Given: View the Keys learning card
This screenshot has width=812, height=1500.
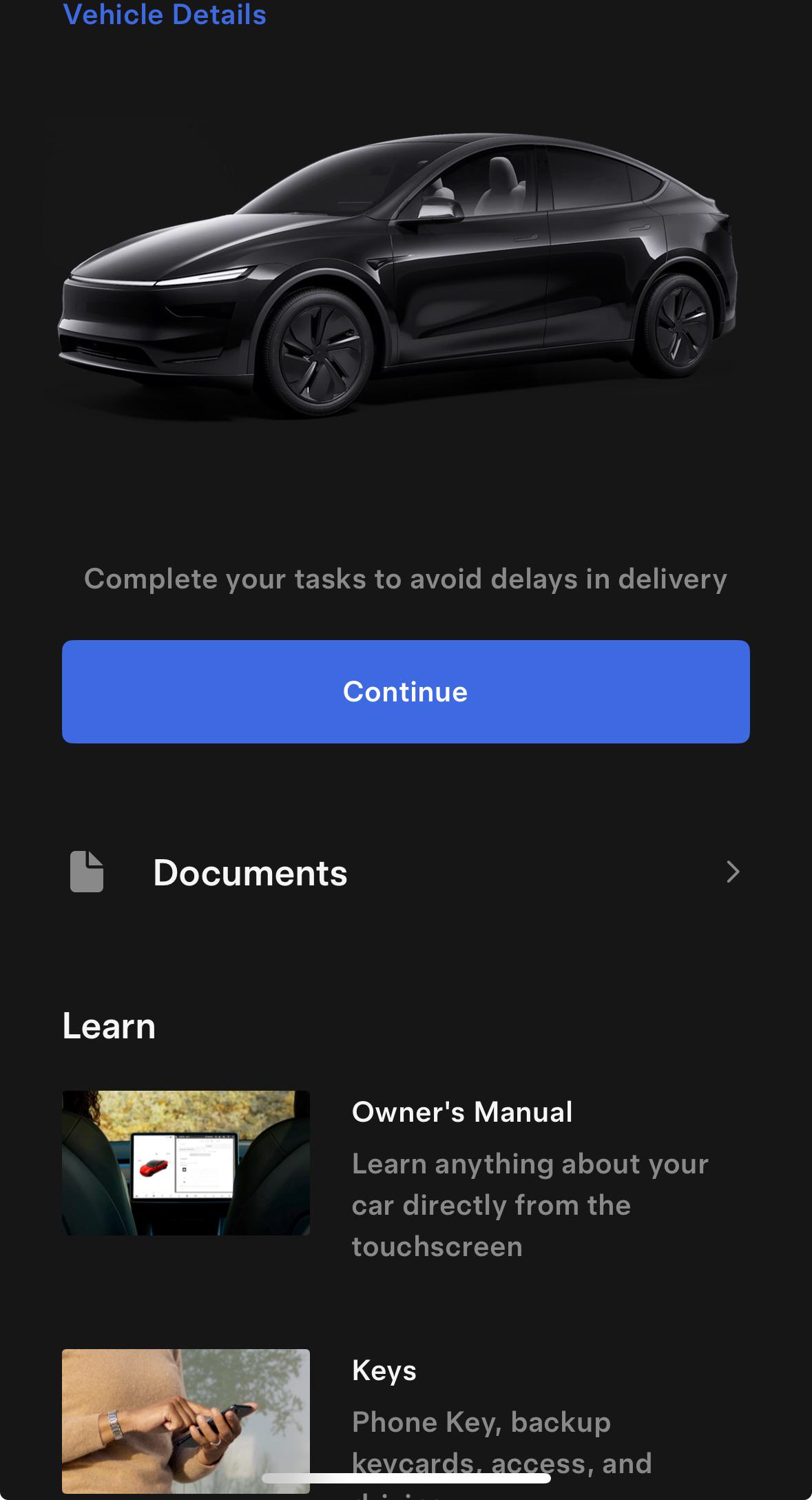Looking at the screenshot, I should tap(384, 1370).
